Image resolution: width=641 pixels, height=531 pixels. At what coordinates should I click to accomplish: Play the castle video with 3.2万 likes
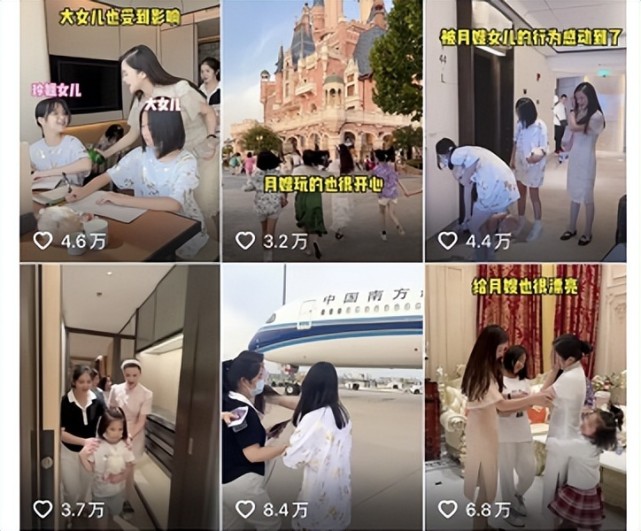322,130
